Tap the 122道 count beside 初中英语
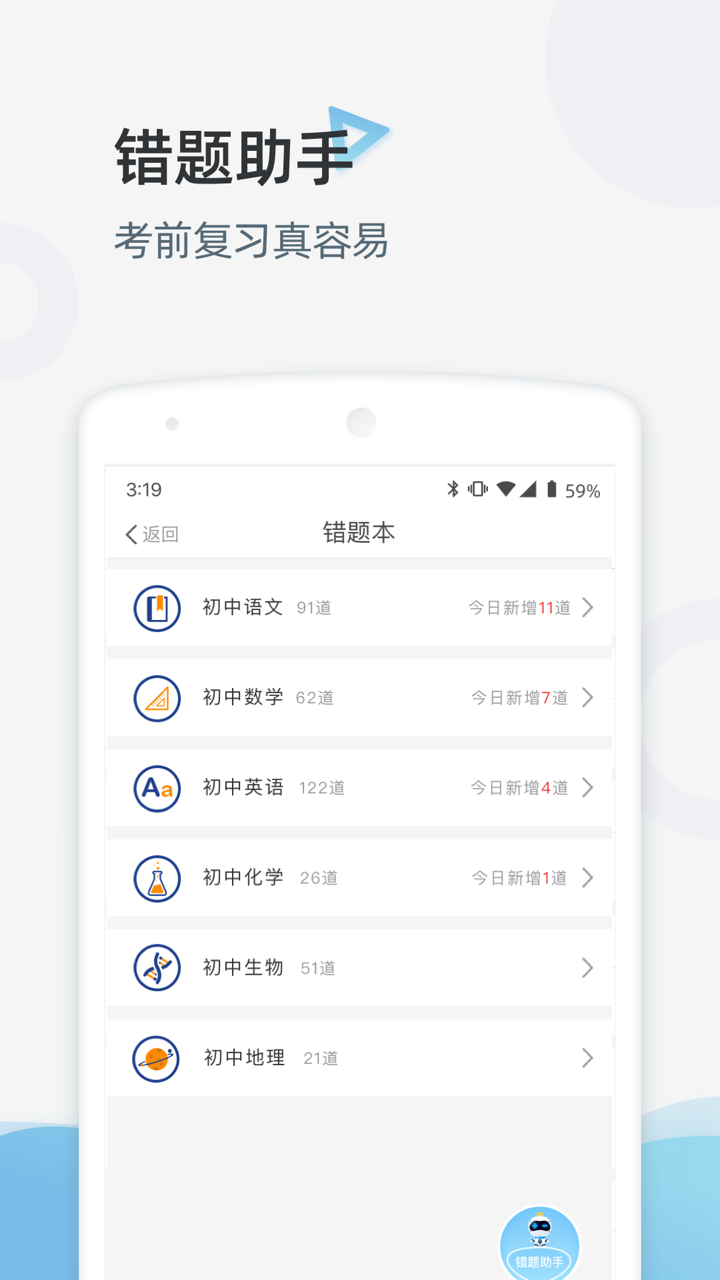 point(320,787)
